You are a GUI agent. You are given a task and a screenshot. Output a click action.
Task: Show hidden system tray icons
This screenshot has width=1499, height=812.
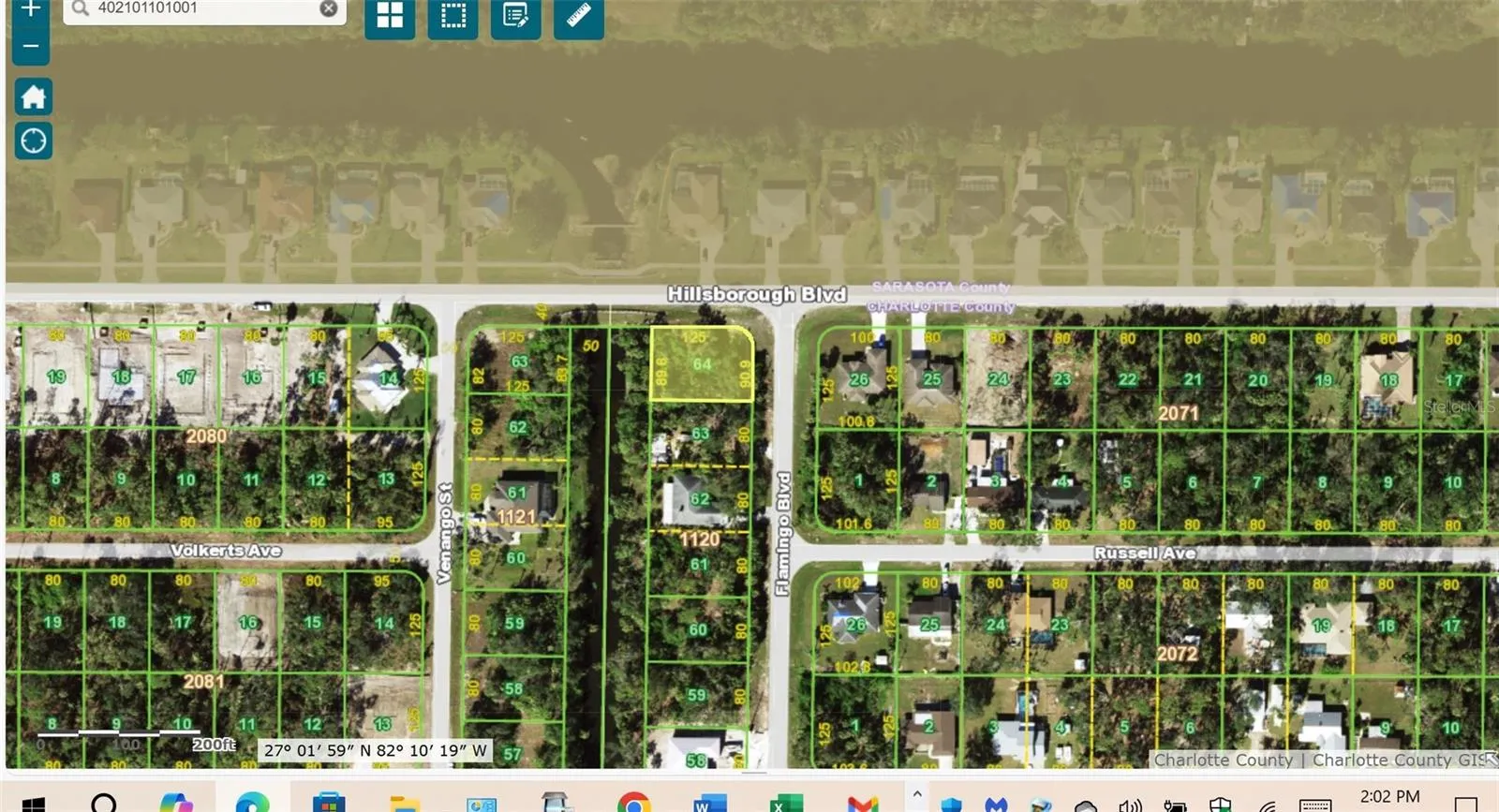pos(917,794)
